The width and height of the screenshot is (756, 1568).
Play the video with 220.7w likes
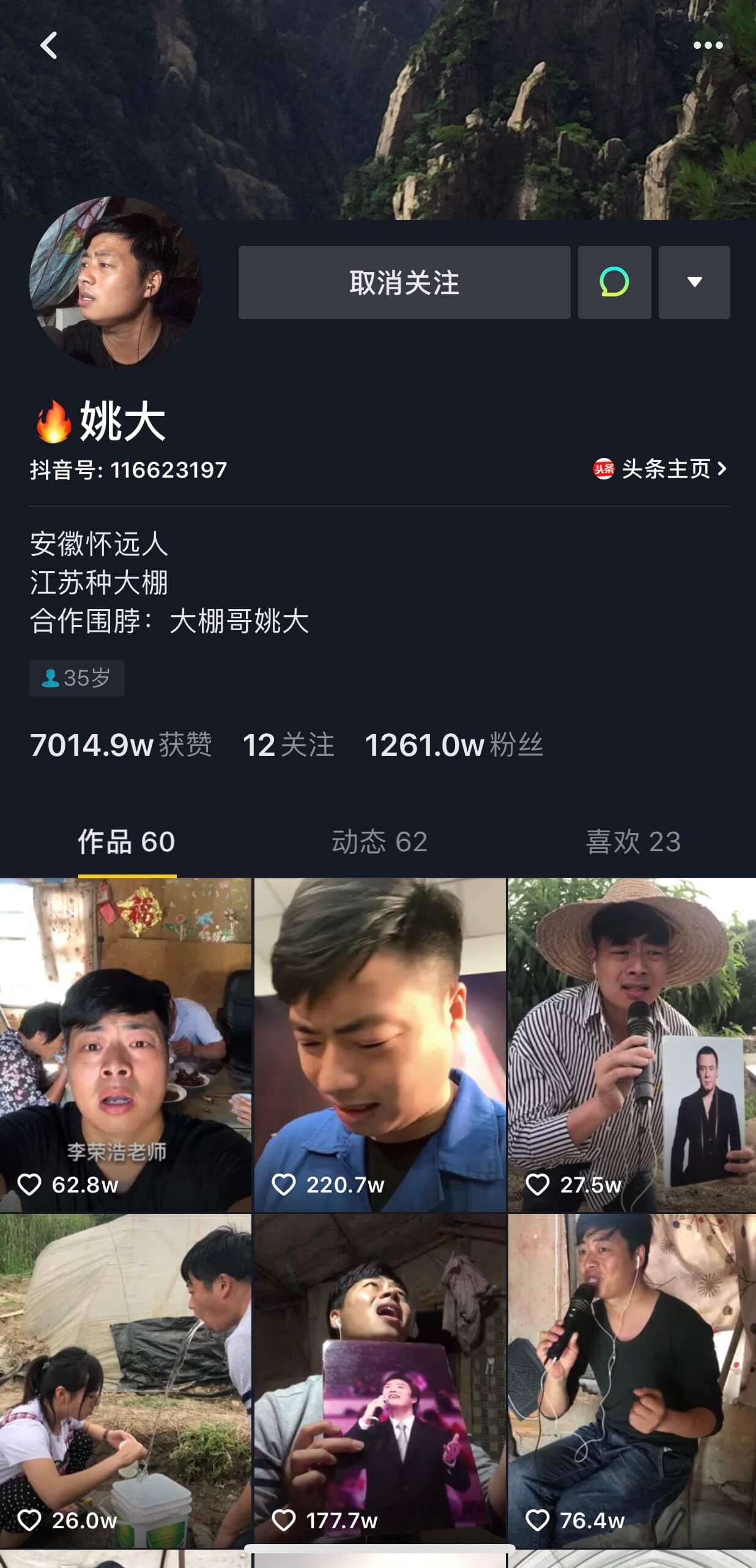click(380, 1045)
